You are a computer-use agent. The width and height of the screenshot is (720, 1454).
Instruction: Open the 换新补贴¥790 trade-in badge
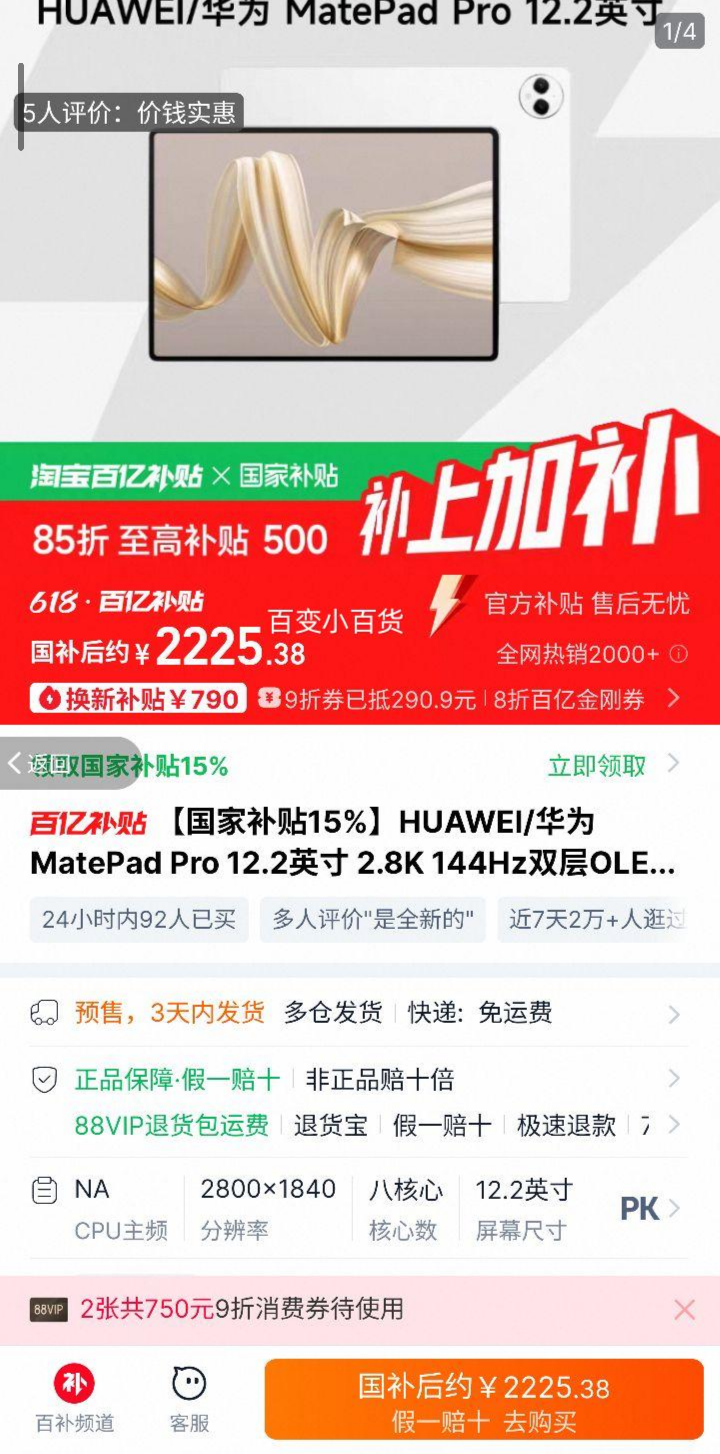click(x=138, y=698)
